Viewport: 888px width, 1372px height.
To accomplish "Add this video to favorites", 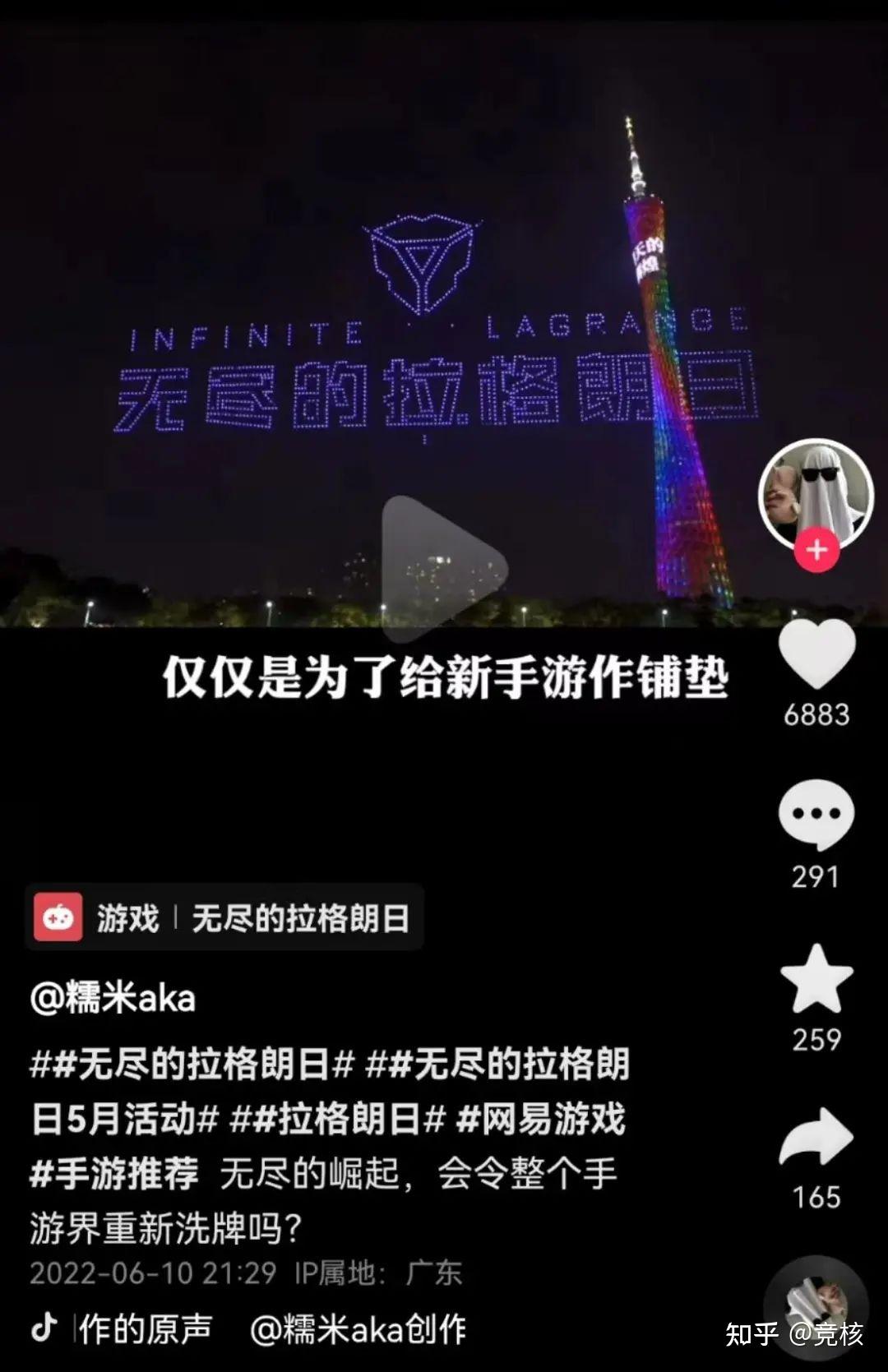I will [x=816, y=978].
